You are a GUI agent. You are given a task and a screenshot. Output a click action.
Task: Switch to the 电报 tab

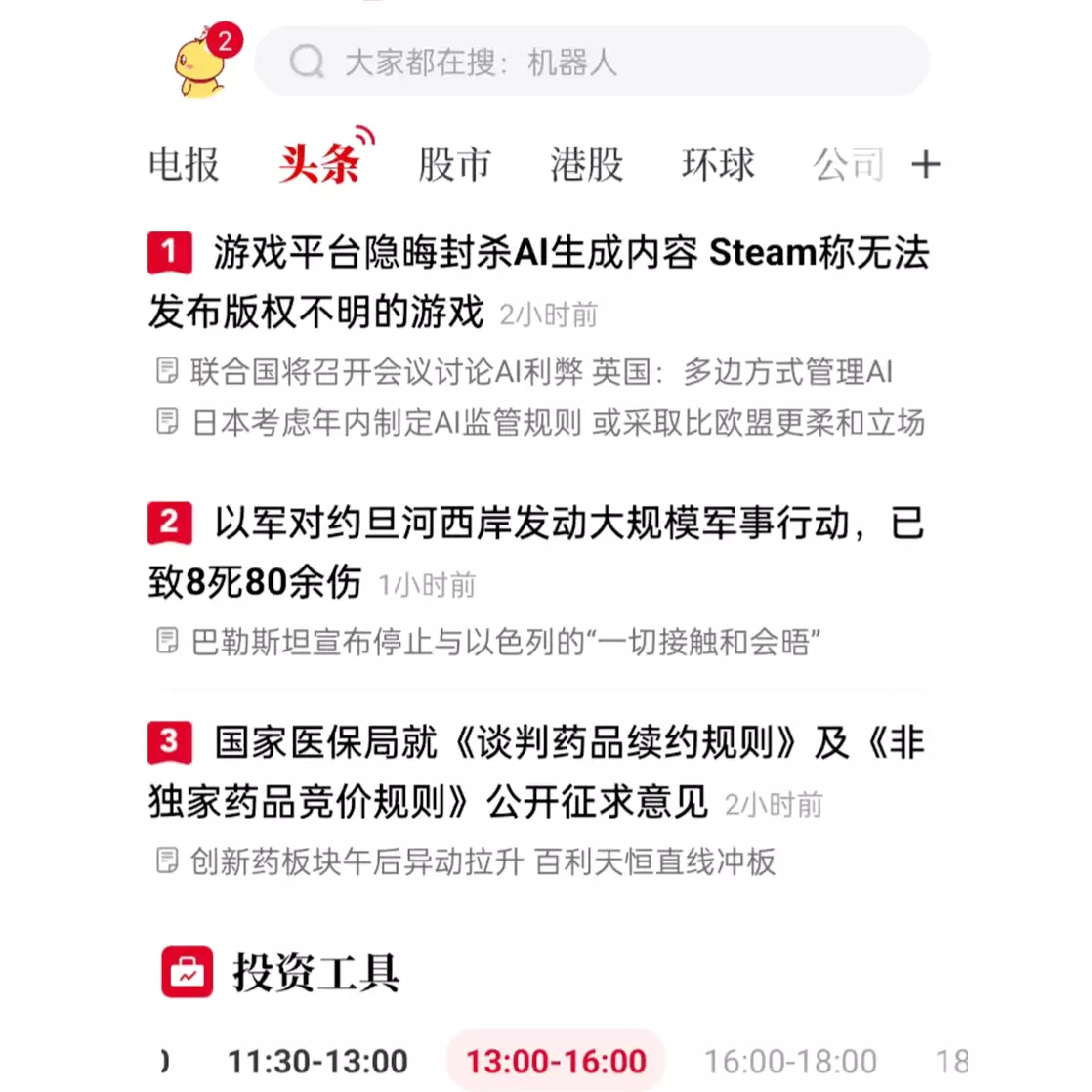pyautogui.click(x=184, y=164)
